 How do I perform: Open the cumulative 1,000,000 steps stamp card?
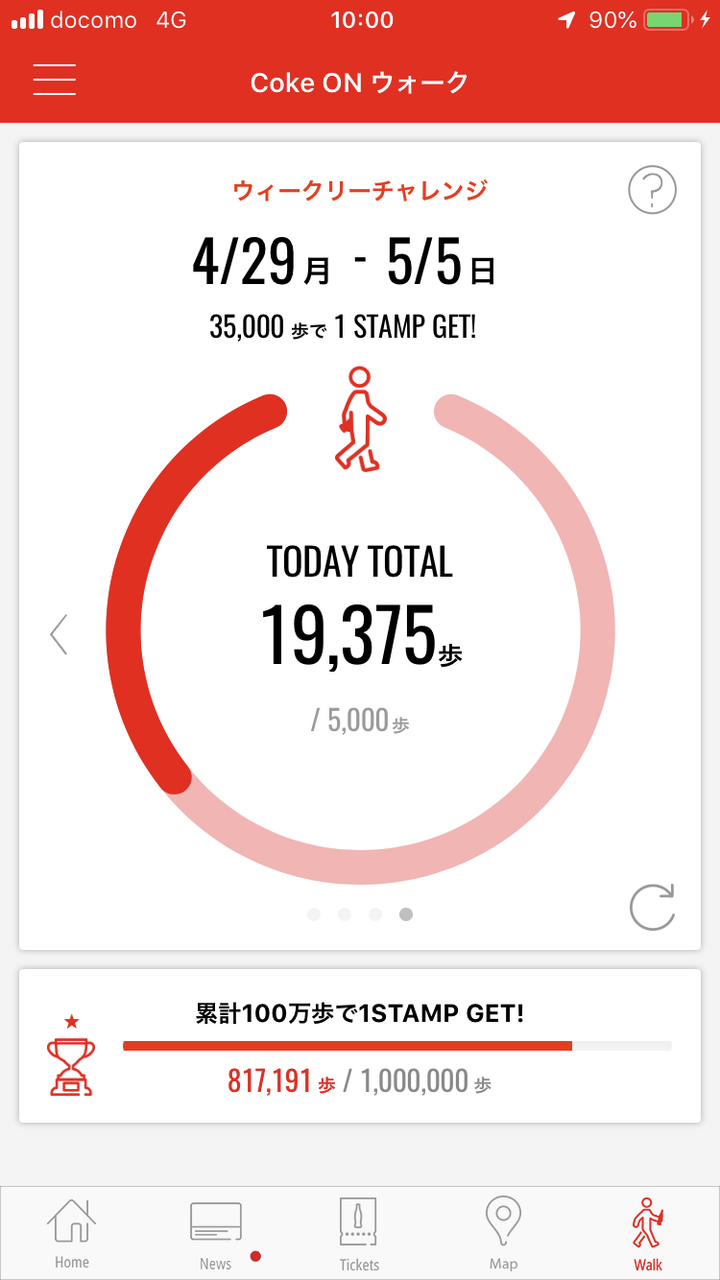[x=360, y=1046]
